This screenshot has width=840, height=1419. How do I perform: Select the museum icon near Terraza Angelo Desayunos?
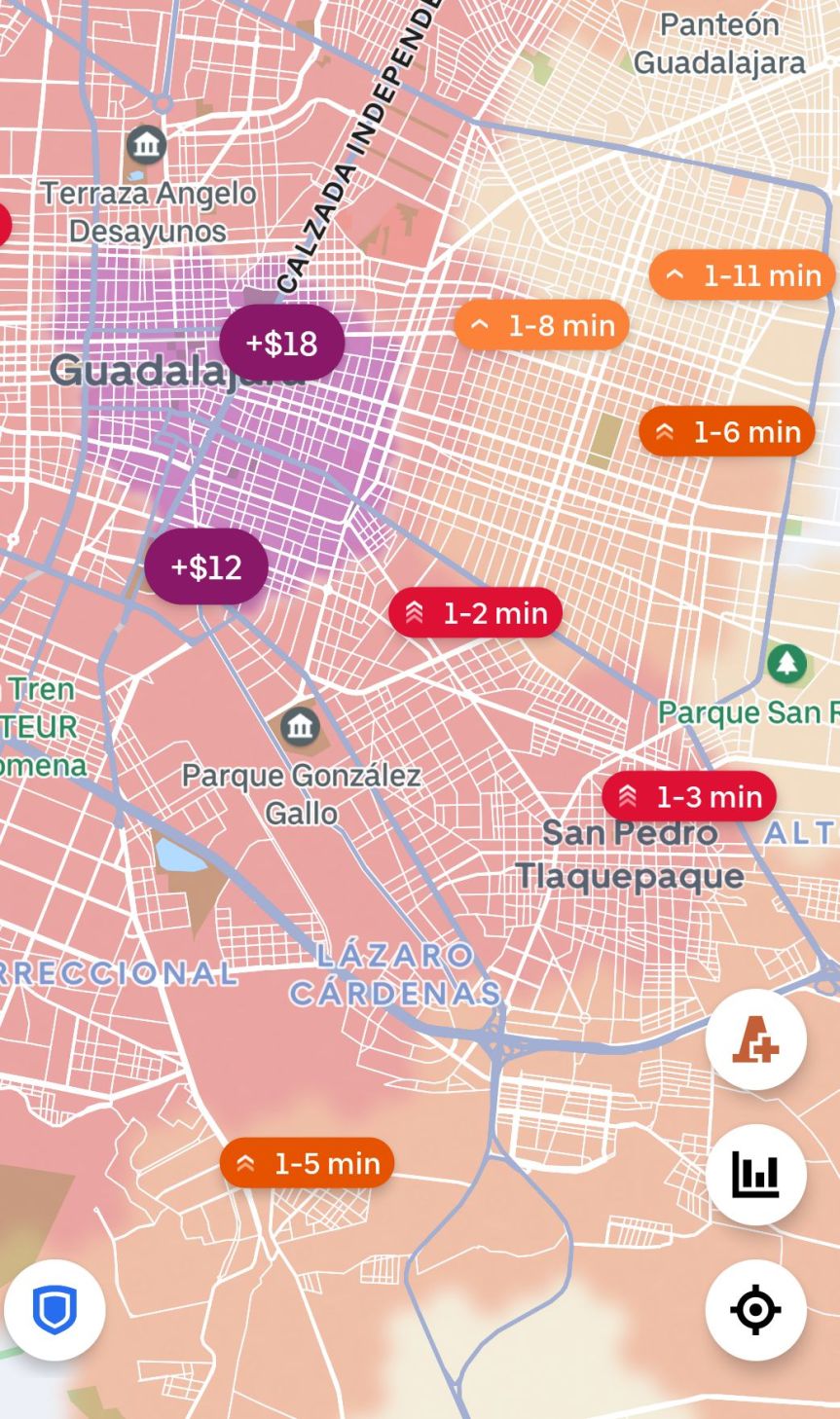coord(146,144)
